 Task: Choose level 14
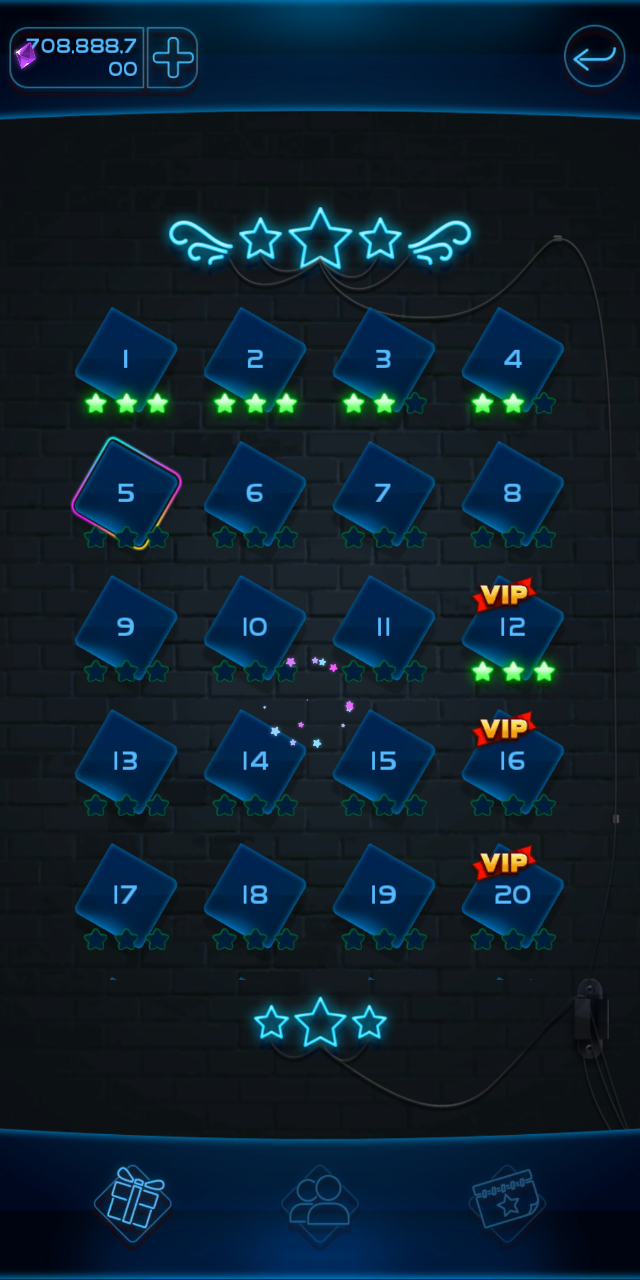coord(255,762)
